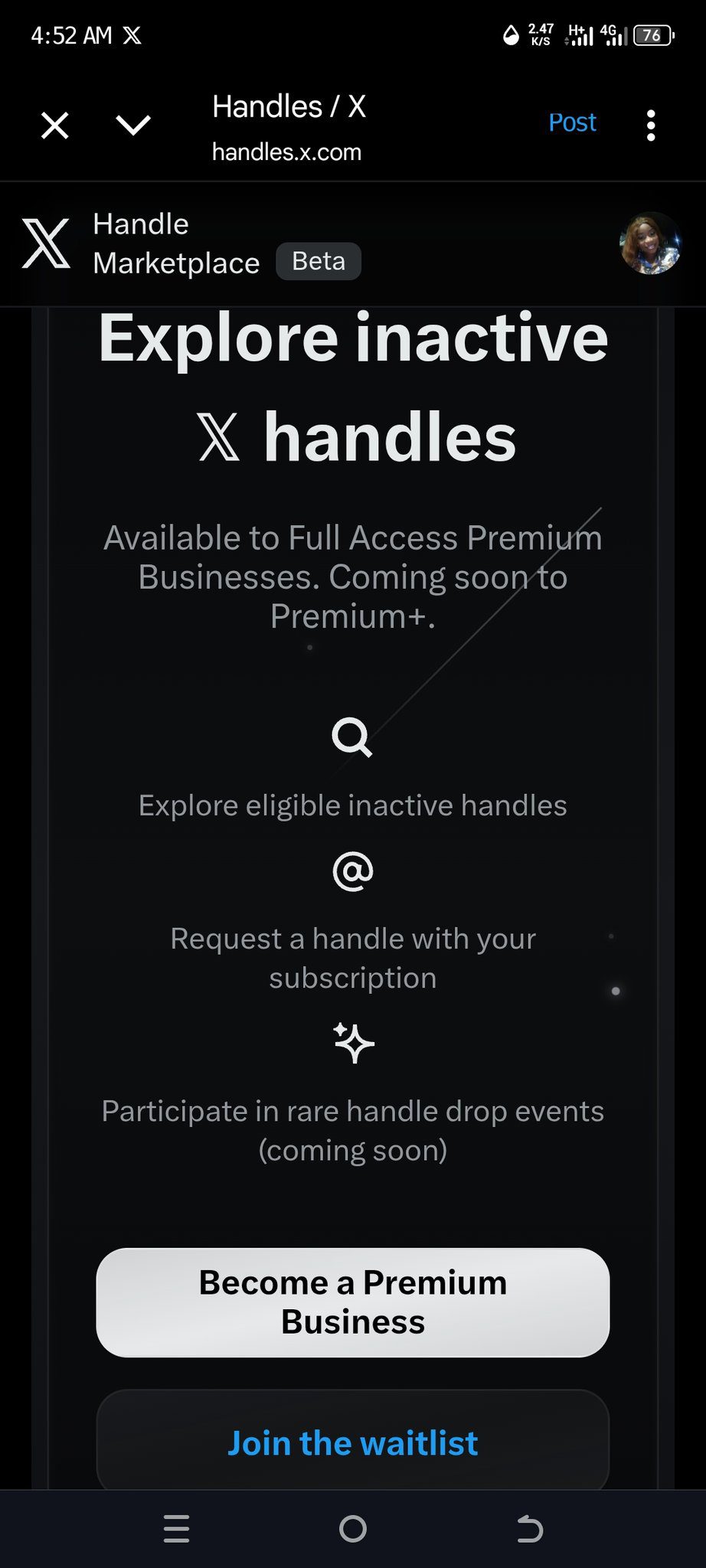Open the three-dot overflow menu
The height and width of the screenshot is (1568, 706).
coord(651,125)
